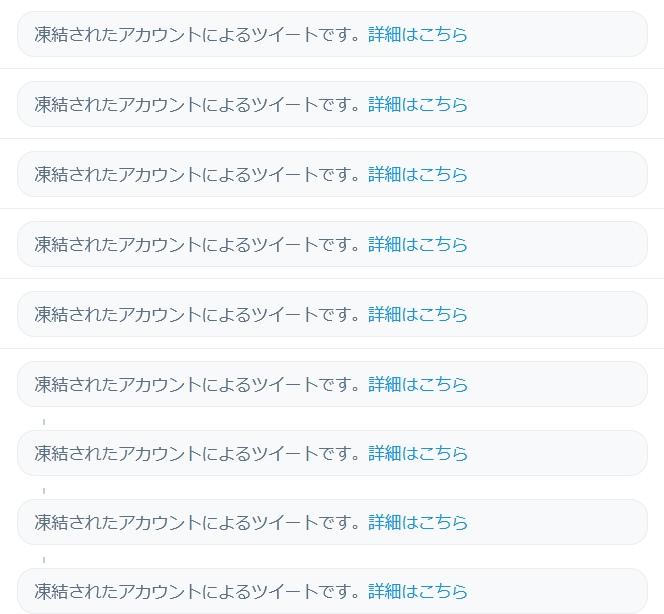Follow 詳細はこちら link in the fifth suspended tweet

point(417,314)
